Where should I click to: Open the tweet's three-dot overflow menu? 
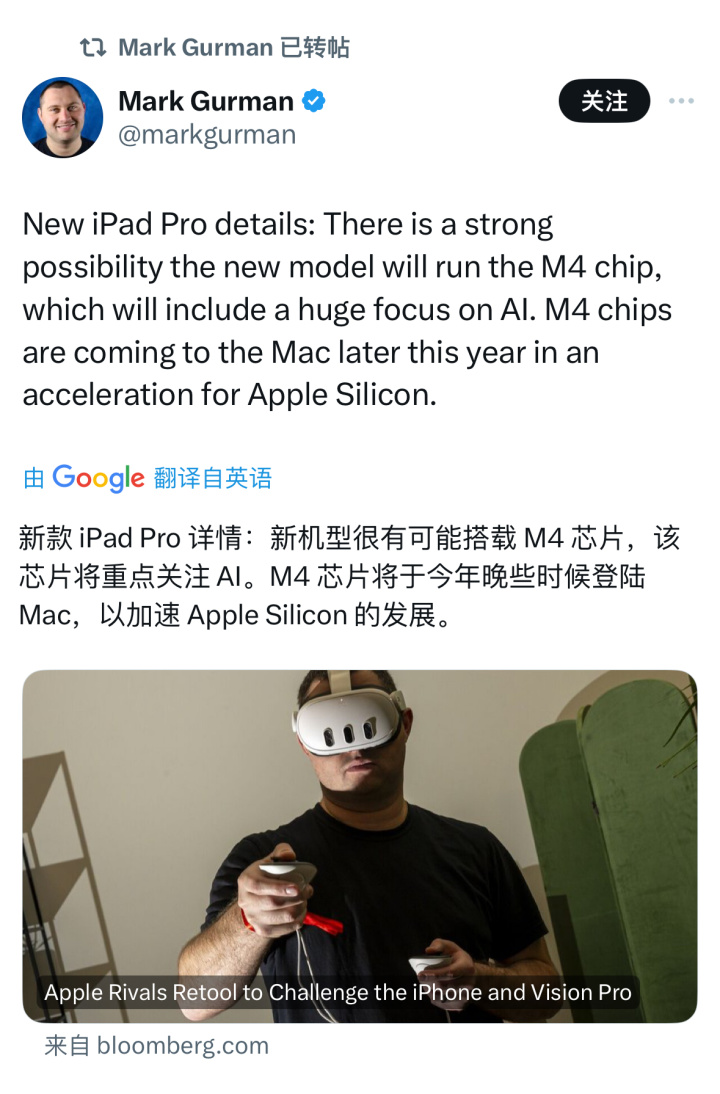click(x=681, y=101)
